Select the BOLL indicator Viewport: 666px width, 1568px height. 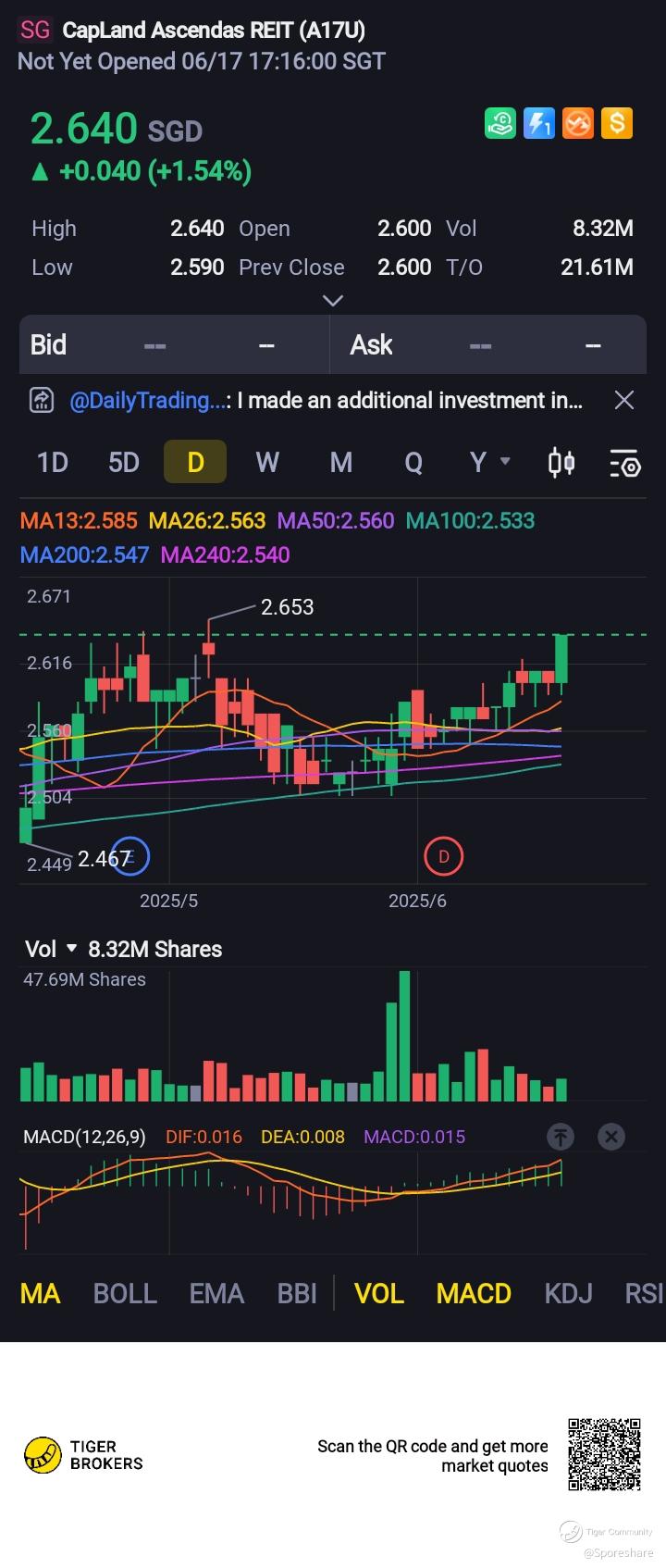(125, 1293)
